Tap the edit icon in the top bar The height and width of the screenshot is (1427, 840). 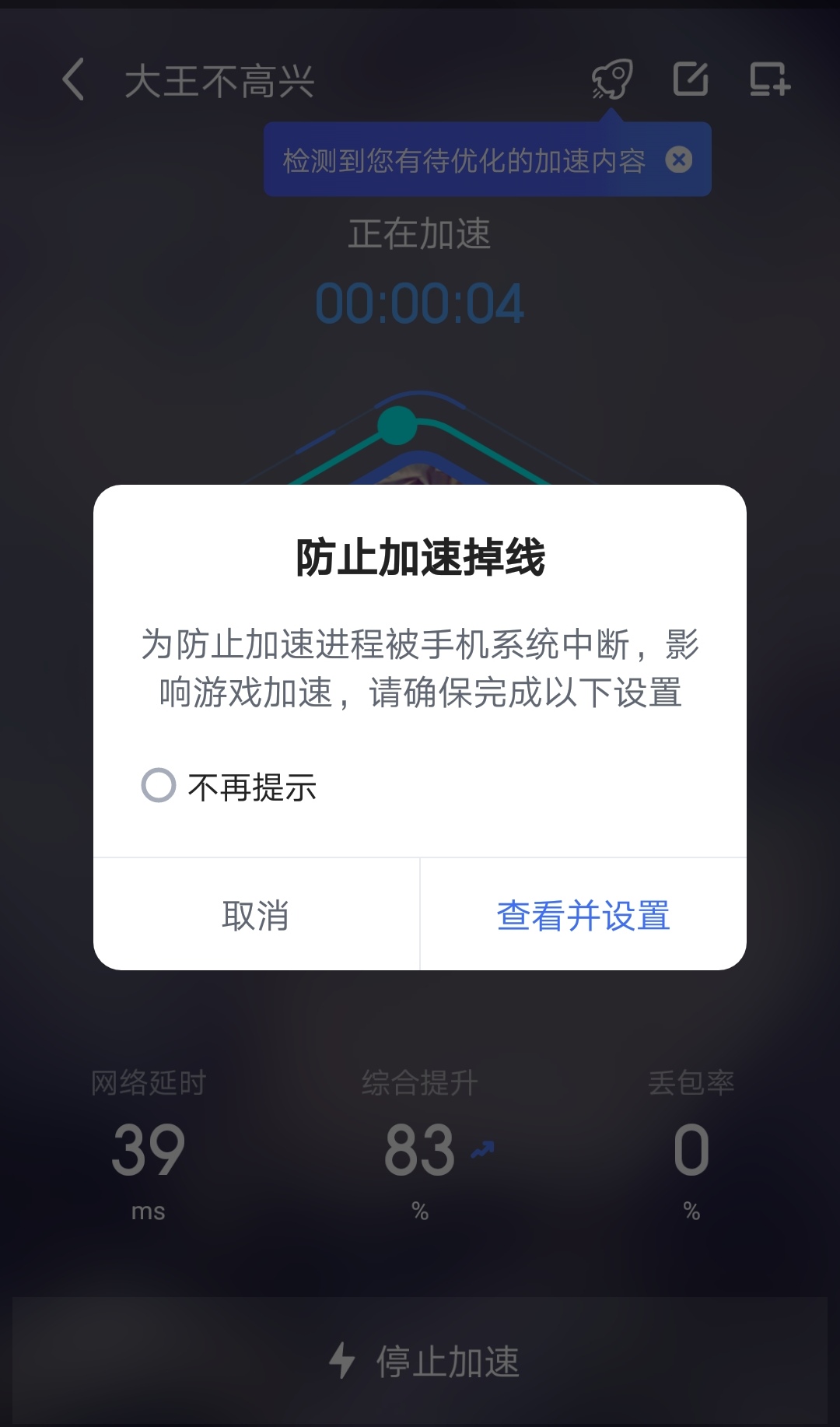[690, 79]
